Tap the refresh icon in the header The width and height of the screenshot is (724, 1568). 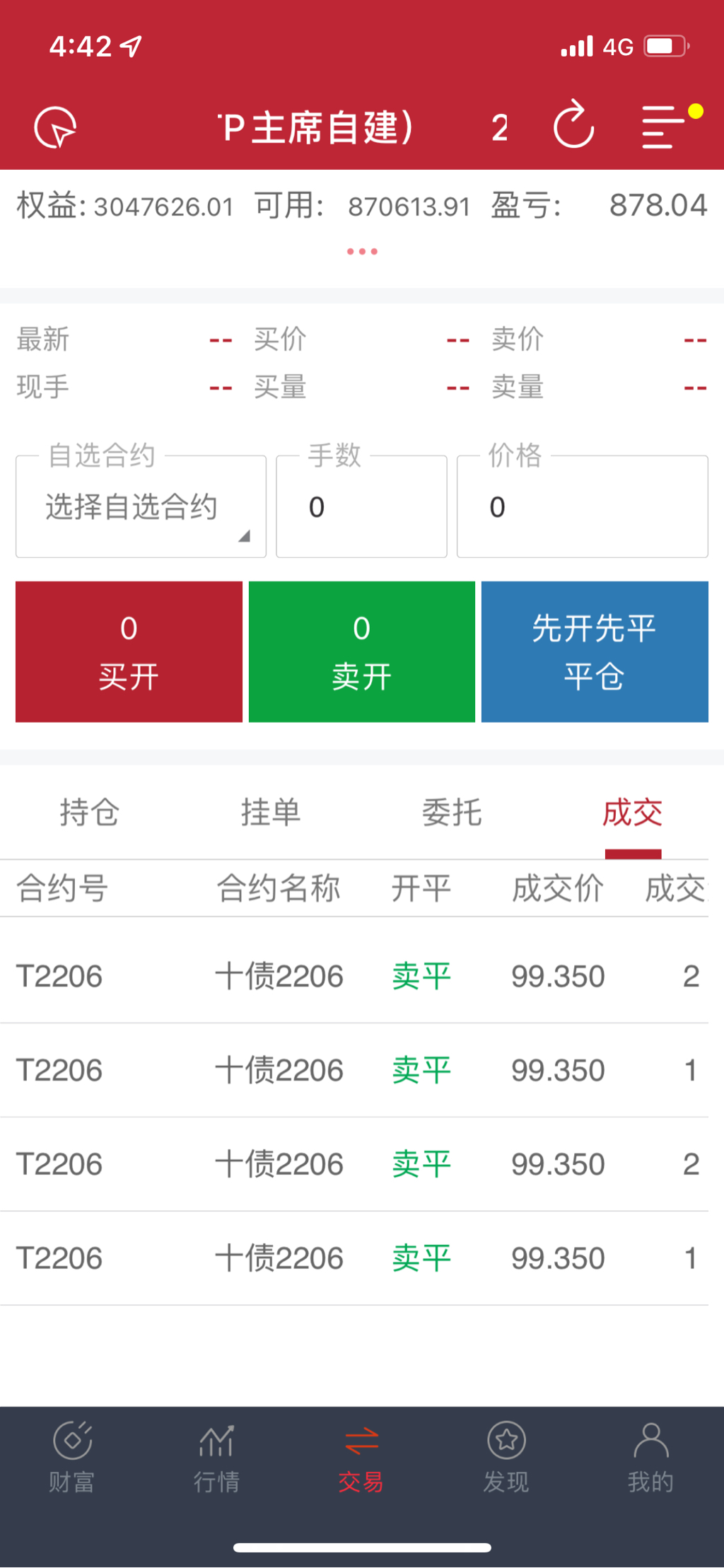coord(573,125)
